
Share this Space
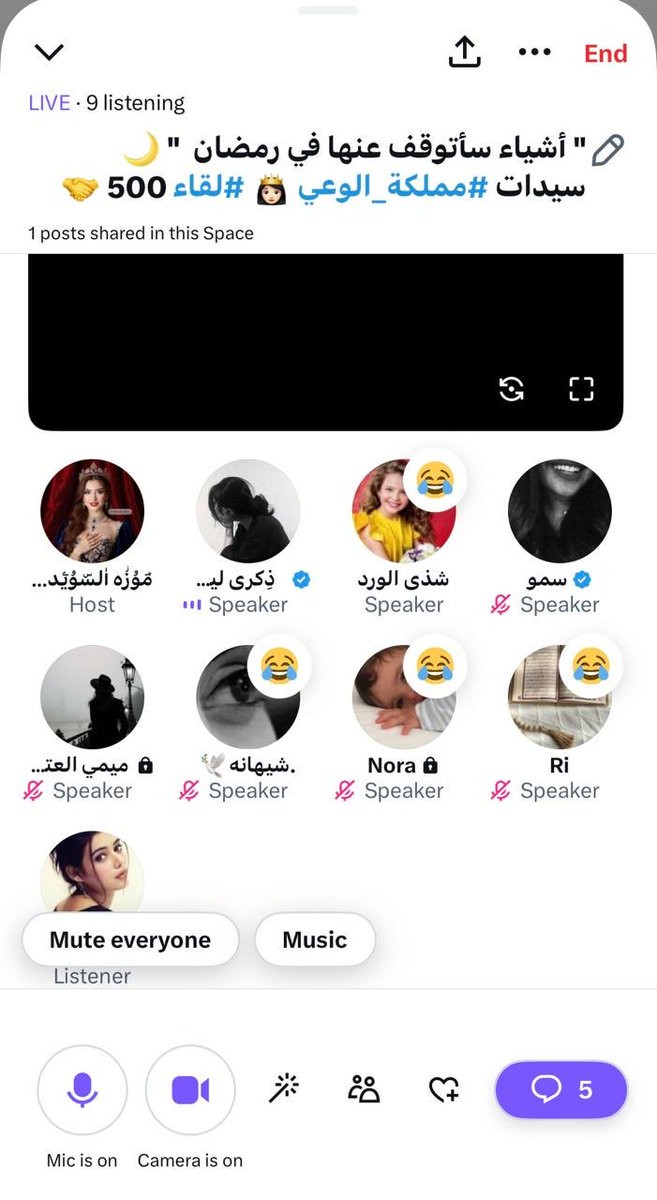(x=464, y=52)
